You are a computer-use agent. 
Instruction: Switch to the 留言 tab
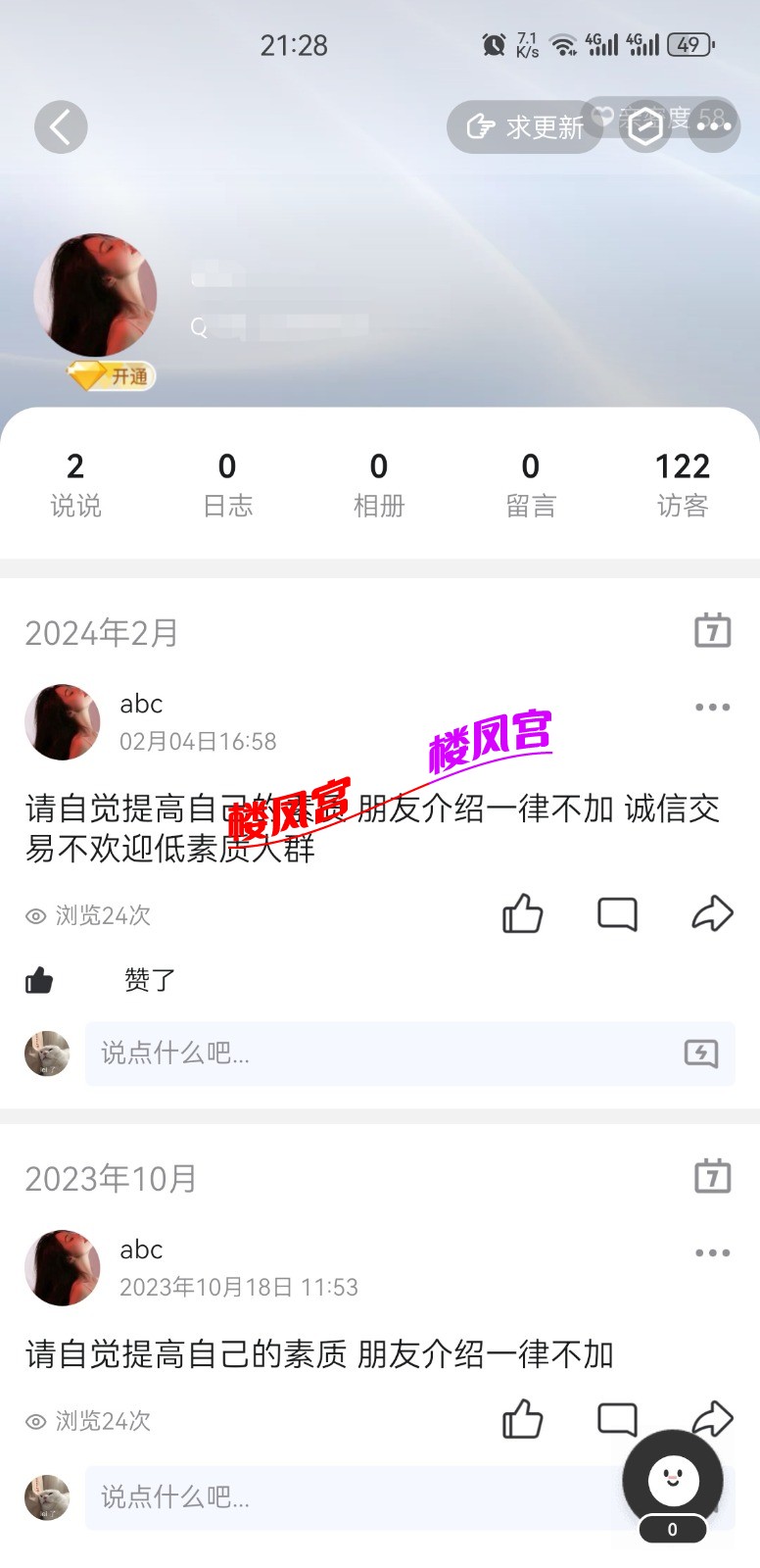(x=531, y=482)
